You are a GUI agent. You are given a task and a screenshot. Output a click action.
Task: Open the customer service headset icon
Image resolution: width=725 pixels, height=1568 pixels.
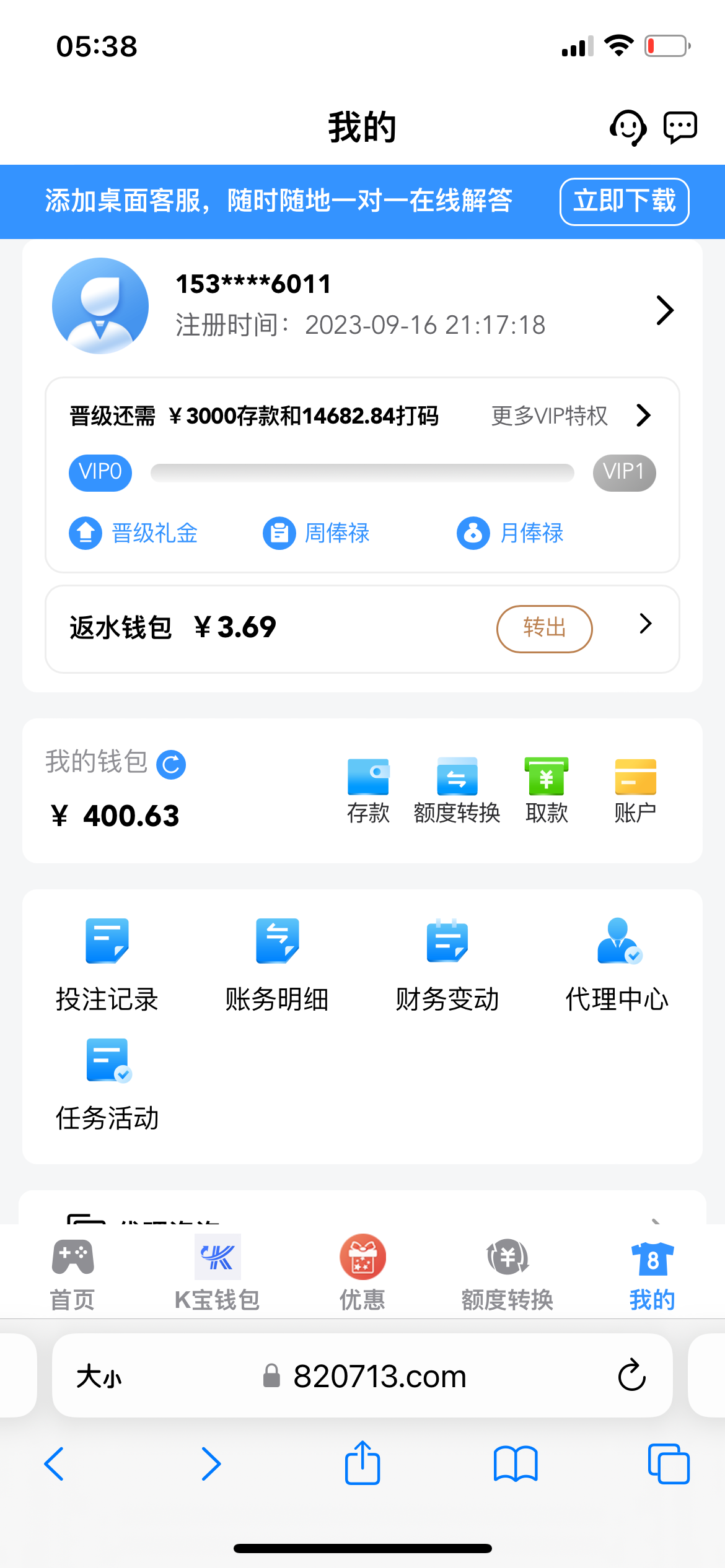click(628, 128)
